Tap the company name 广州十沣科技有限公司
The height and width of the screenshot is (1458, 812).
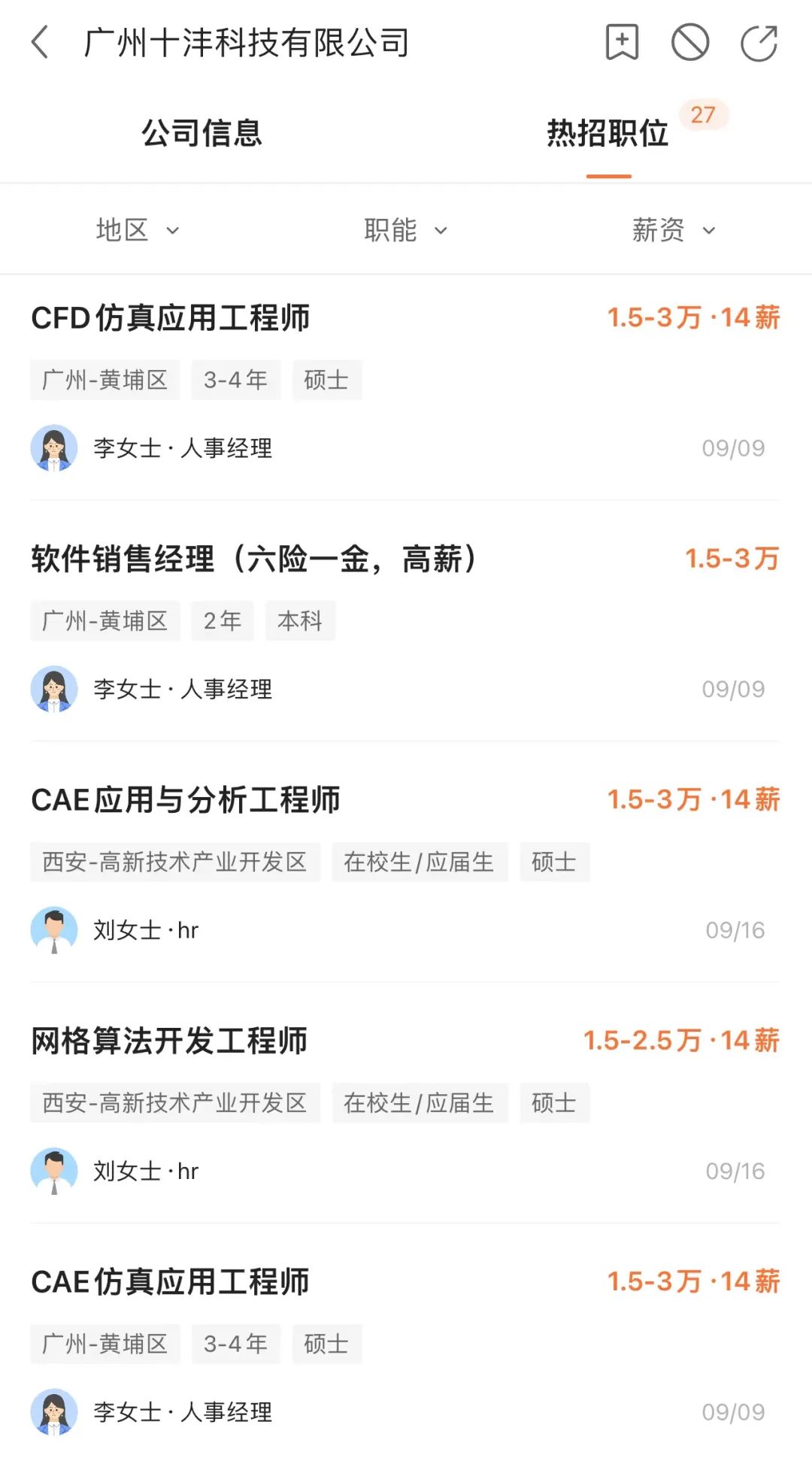point(247,43)
